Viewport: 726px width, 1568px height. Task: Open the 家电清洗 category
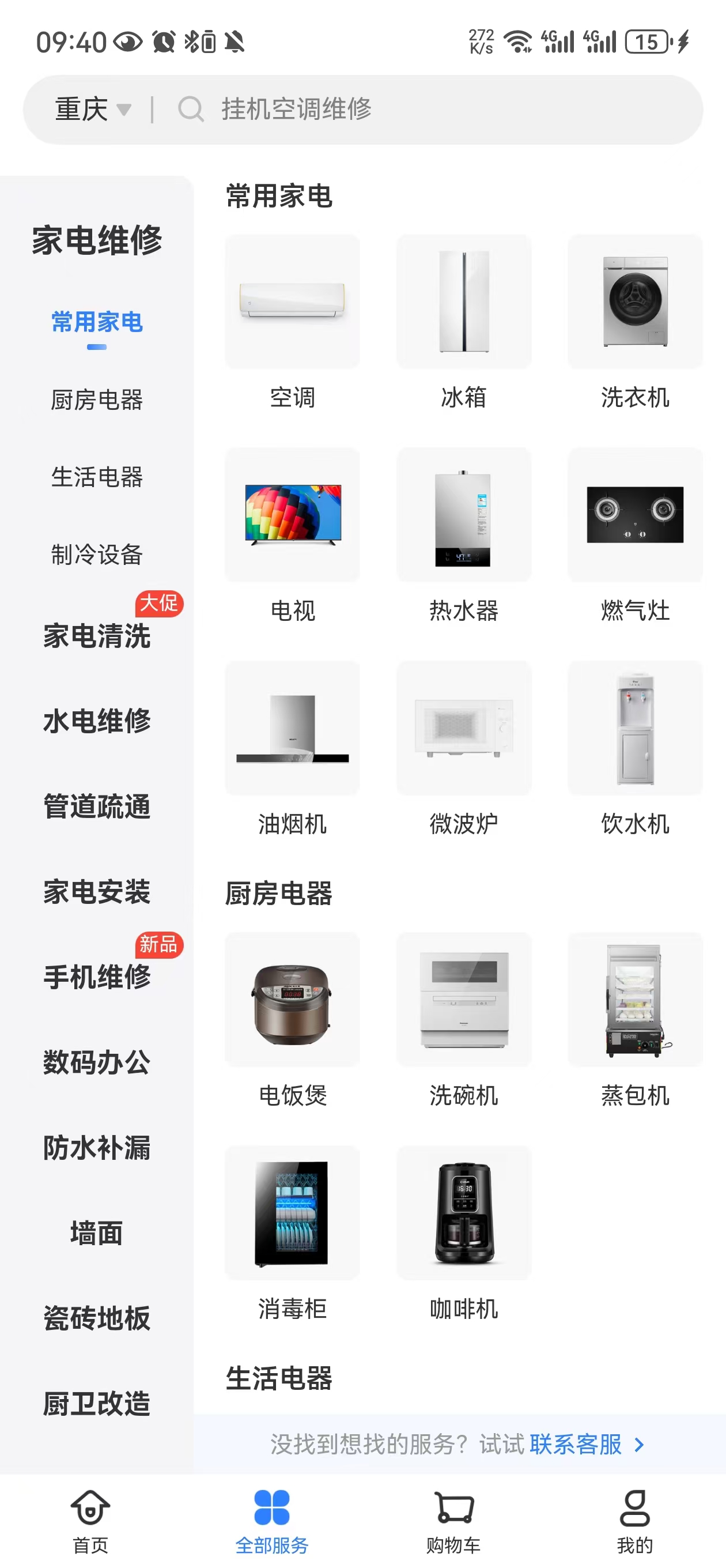97,636
